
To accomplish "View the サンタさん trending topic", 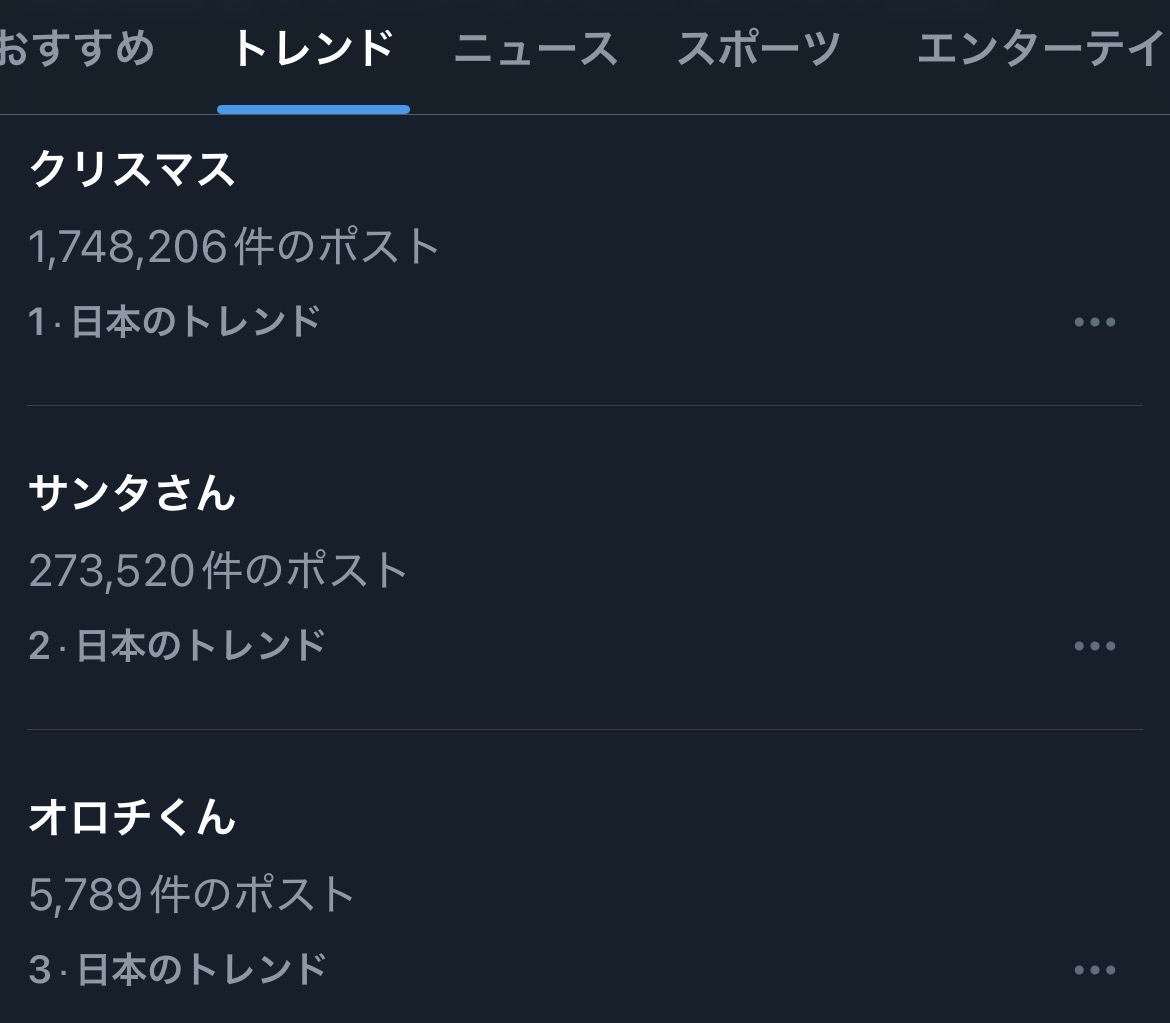I will click(x=133, y=493).
